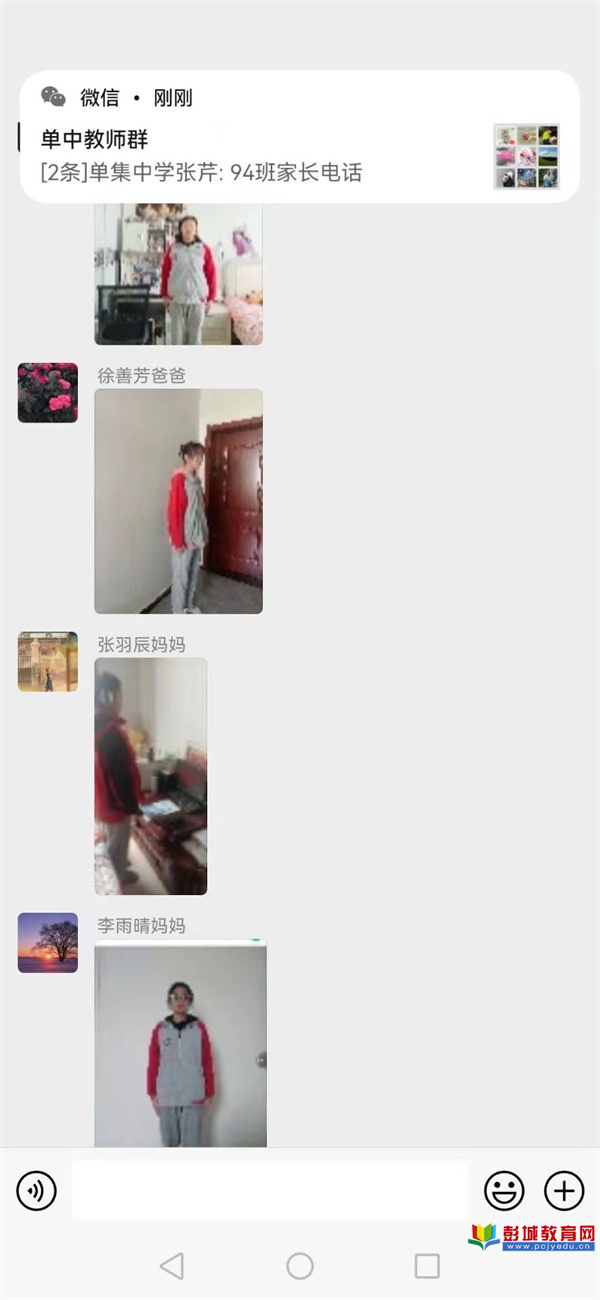The width and height of the screenshot is (600, 1300).
Task: View 李雨晴妈妈's sunset tree avatar
Action: (x=47, y=943)
